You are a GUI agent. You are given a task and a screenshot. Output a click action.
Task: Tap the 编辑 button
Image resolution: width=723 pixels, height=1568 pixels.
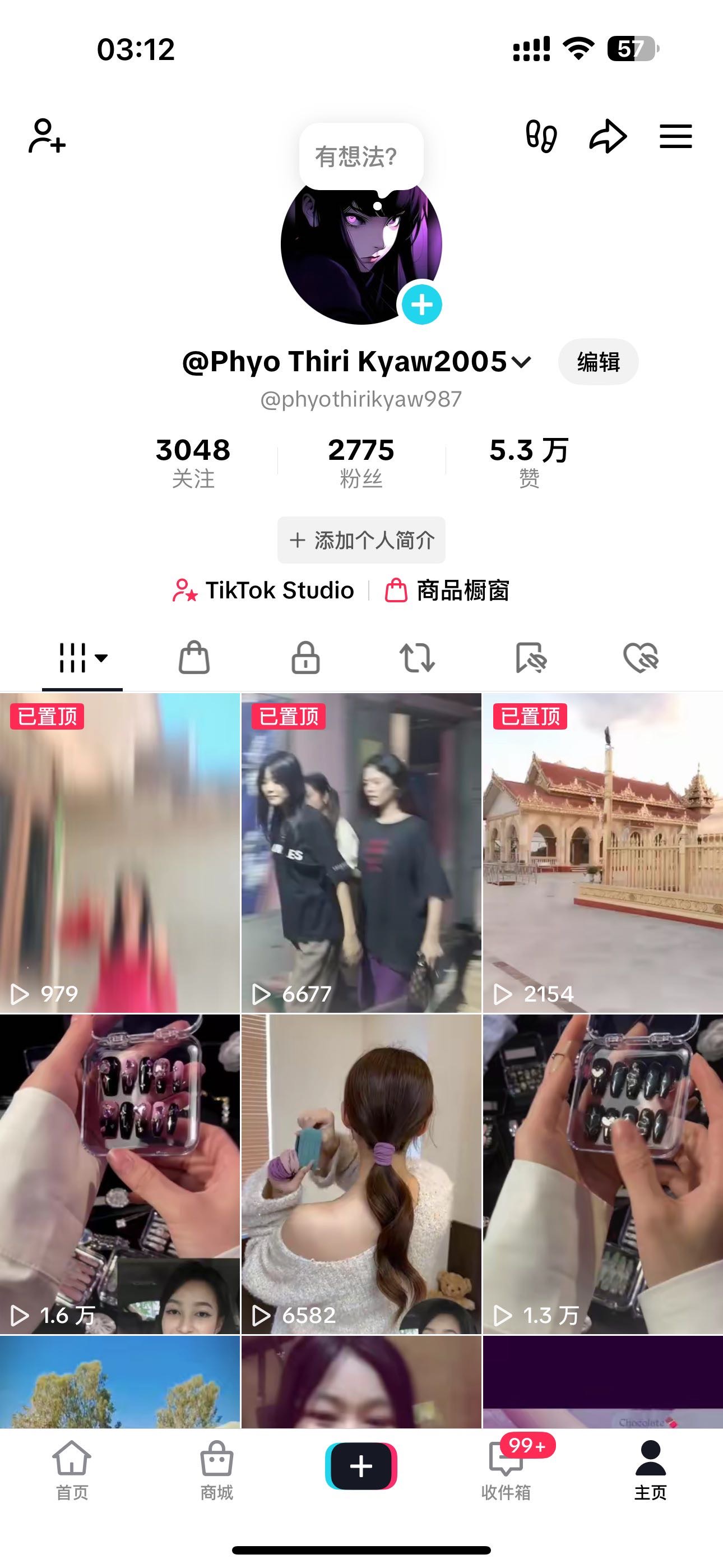click(597, 362)
